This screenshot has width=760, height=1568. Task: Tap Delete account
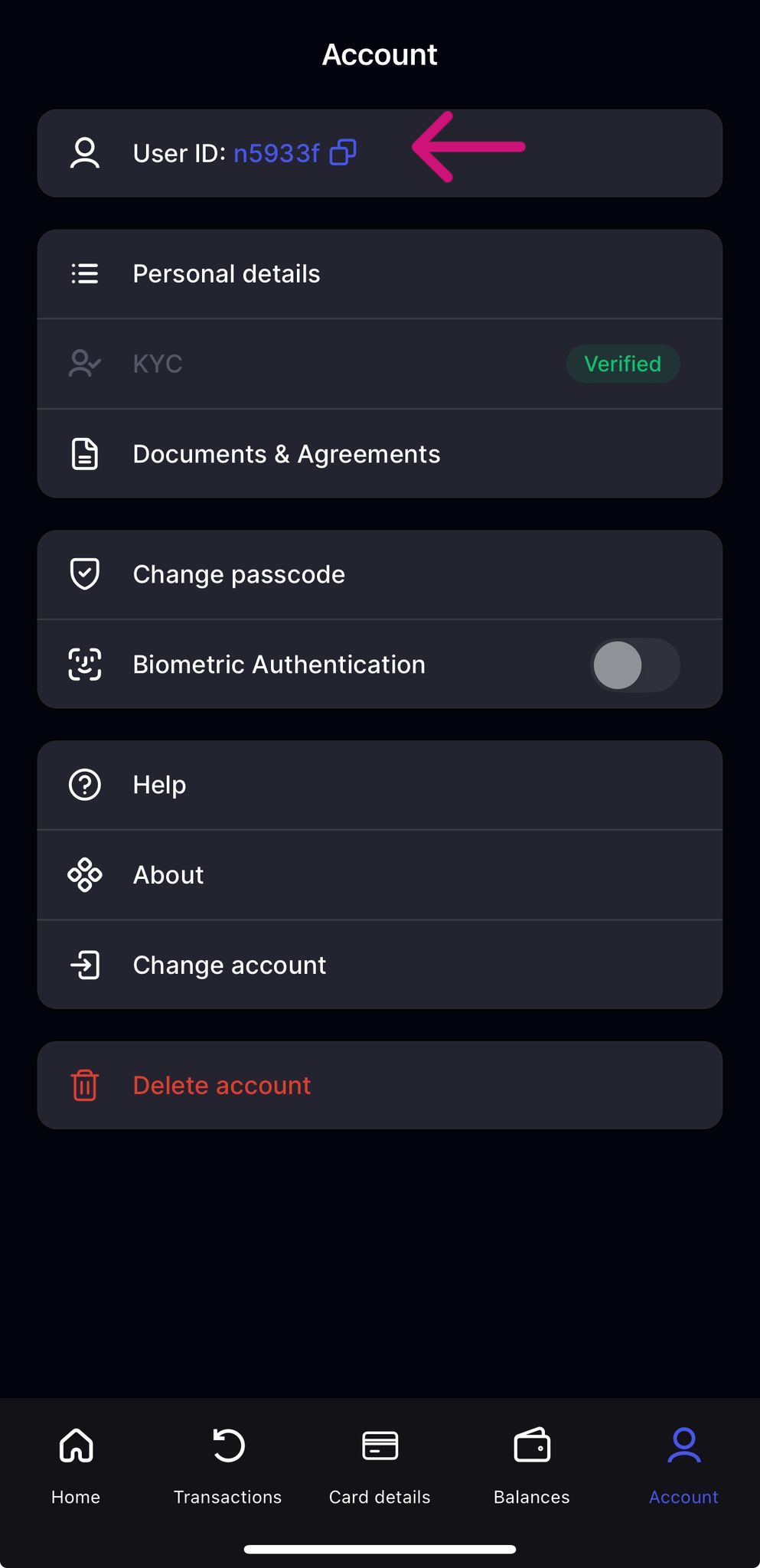point(380,1085)
